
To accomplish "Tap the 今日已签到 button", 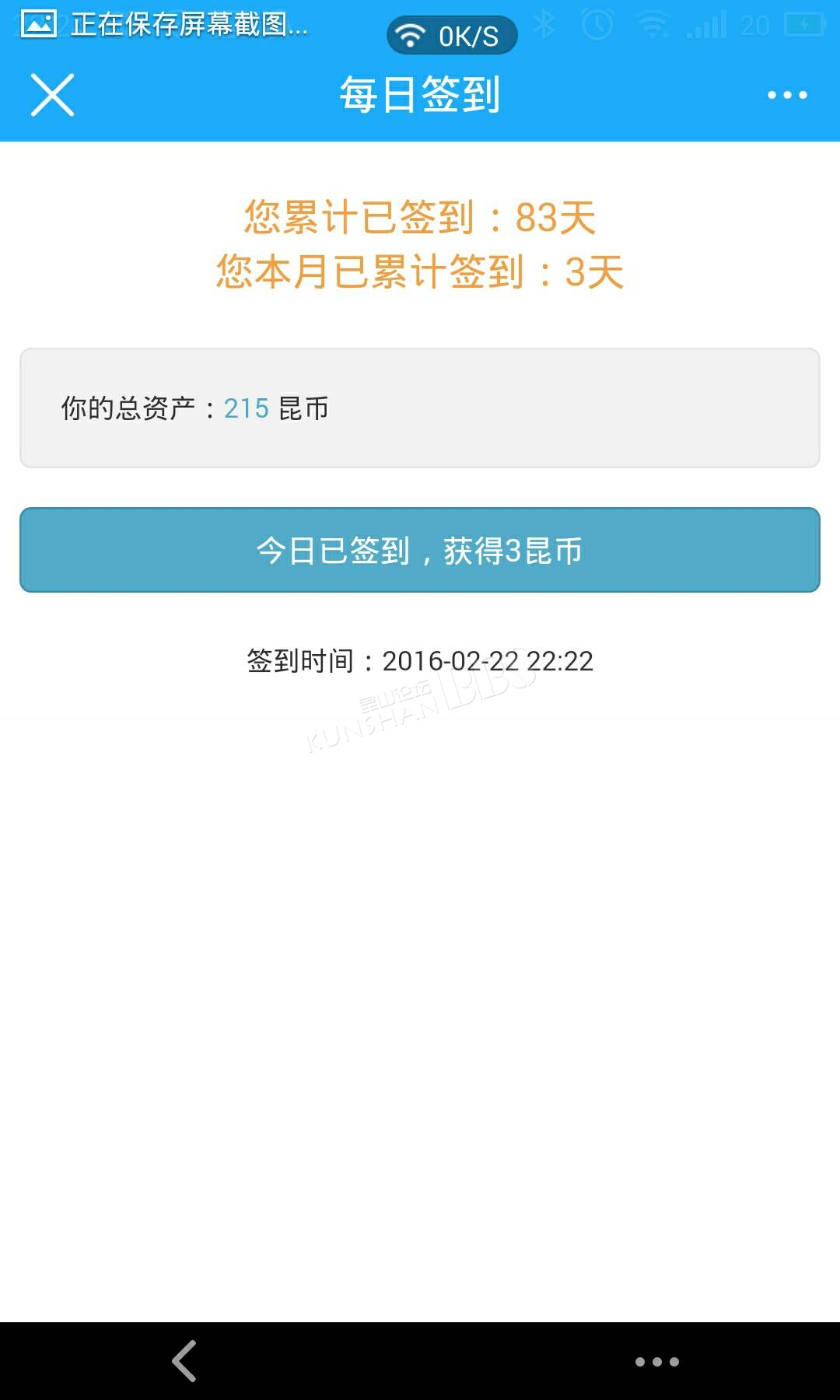I will [x=420, y=550].
